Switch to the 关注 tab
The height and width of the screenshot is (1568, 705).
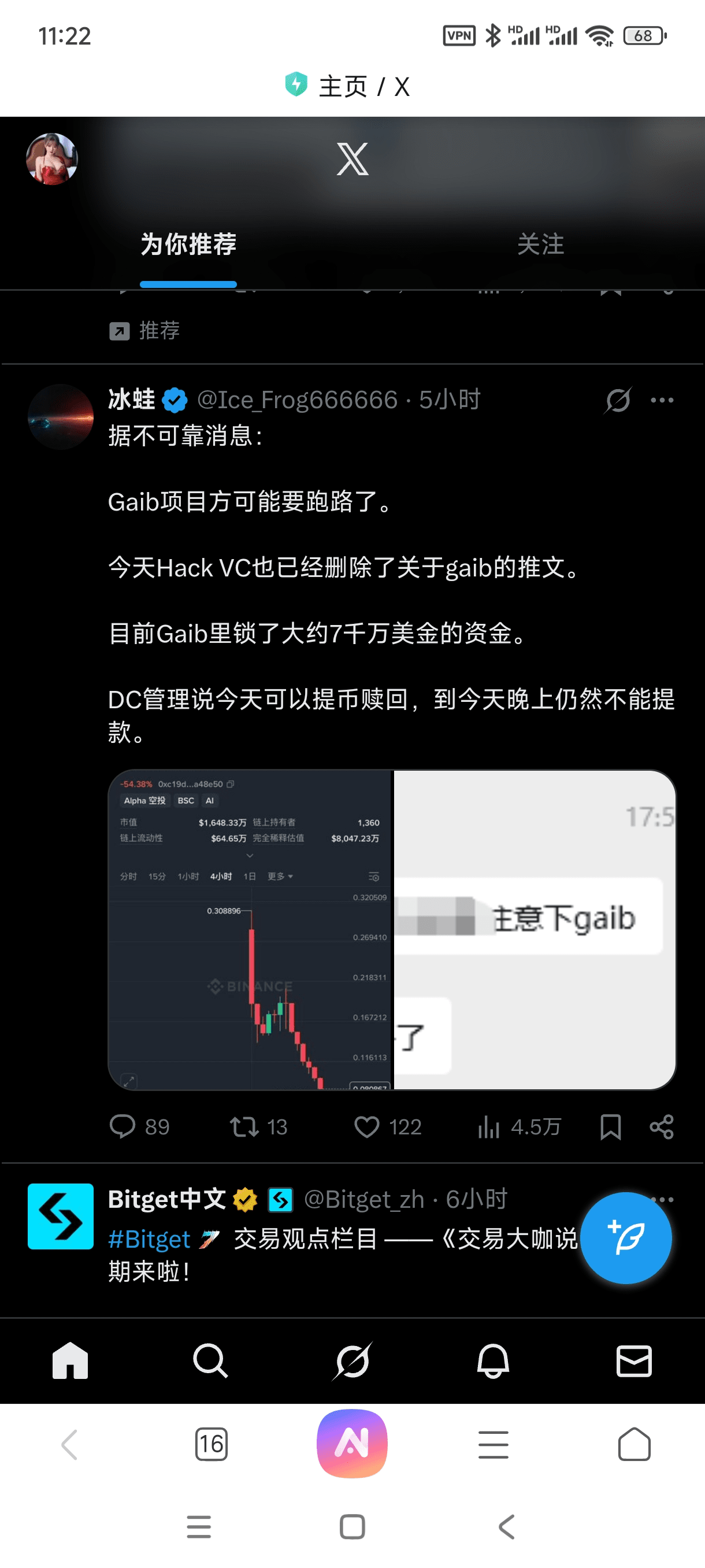coord(540,245)
